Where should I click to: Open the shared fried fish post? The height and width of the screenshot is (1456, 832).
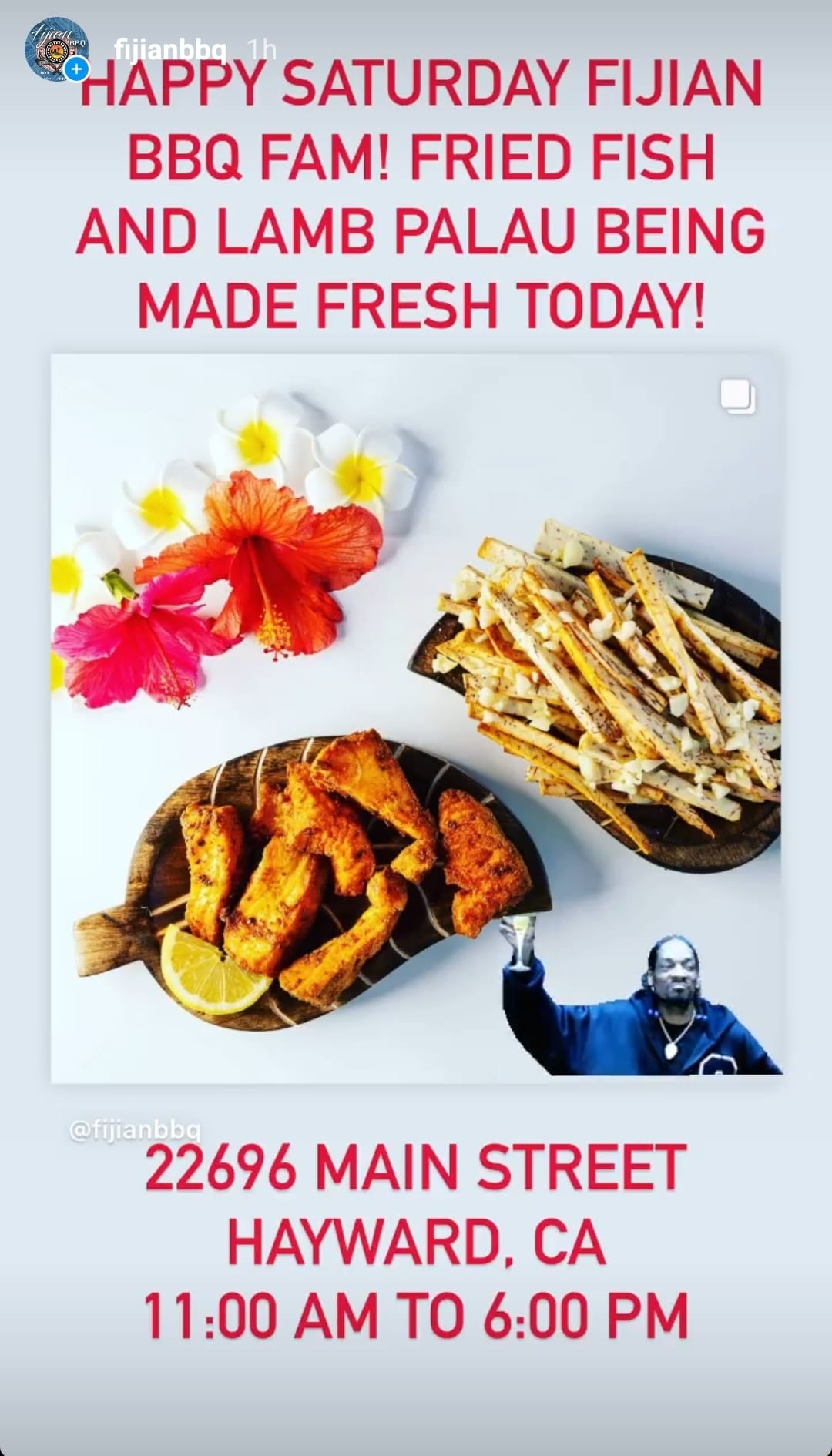point(416,716)
